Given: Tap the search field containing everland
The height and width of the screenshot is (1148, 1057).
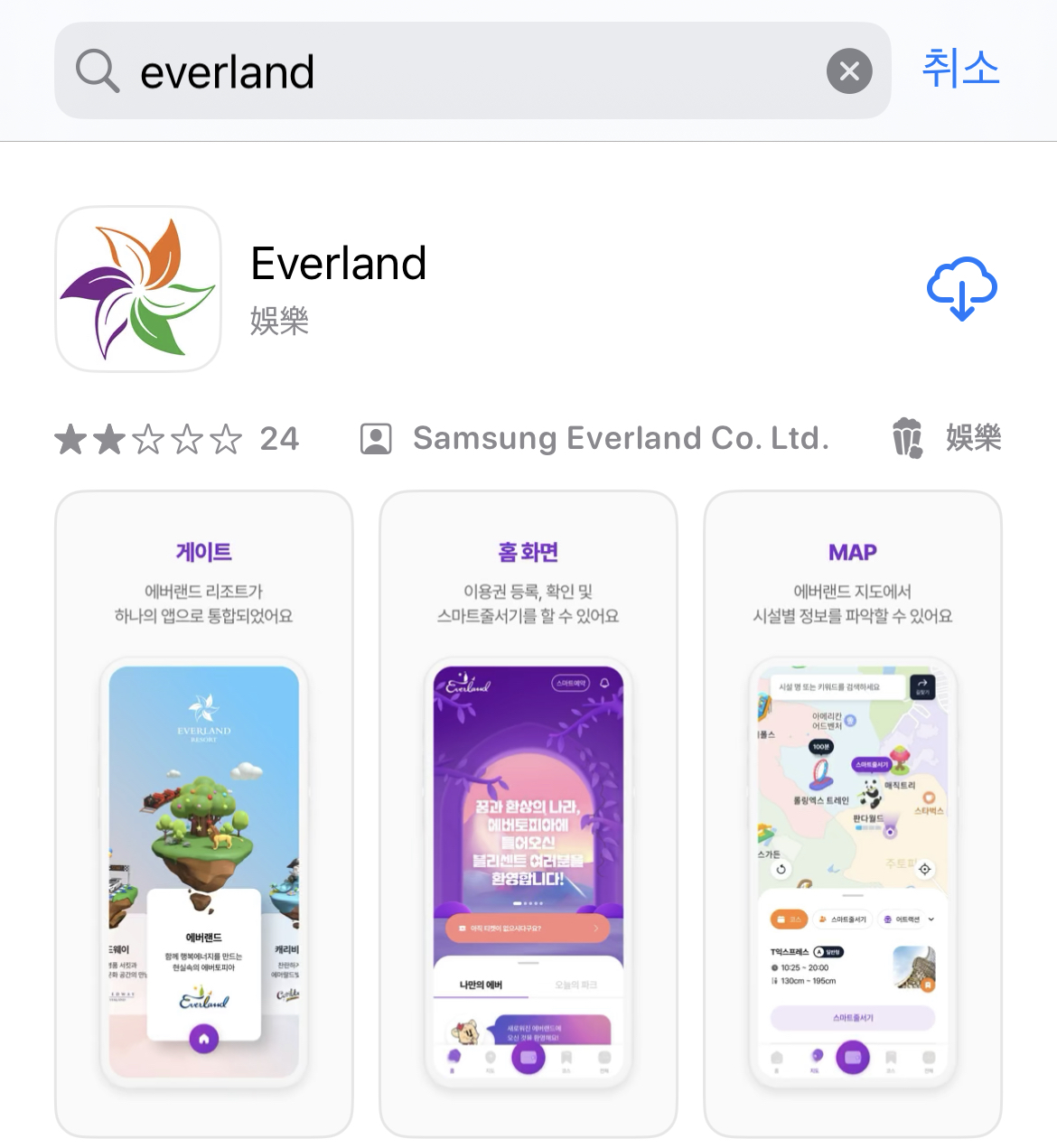Looking at the screenshot, I should (x=452, y=71).
